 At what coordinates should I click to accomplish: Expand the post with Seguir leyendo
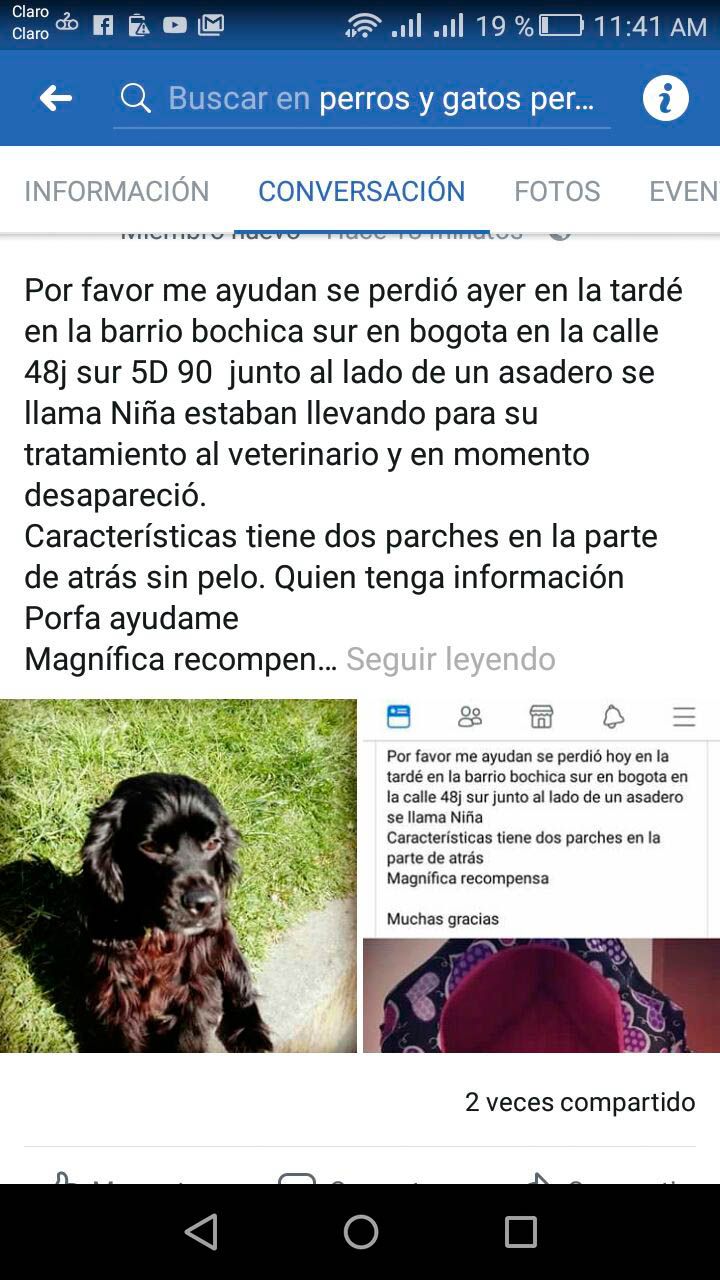(451, 659)
